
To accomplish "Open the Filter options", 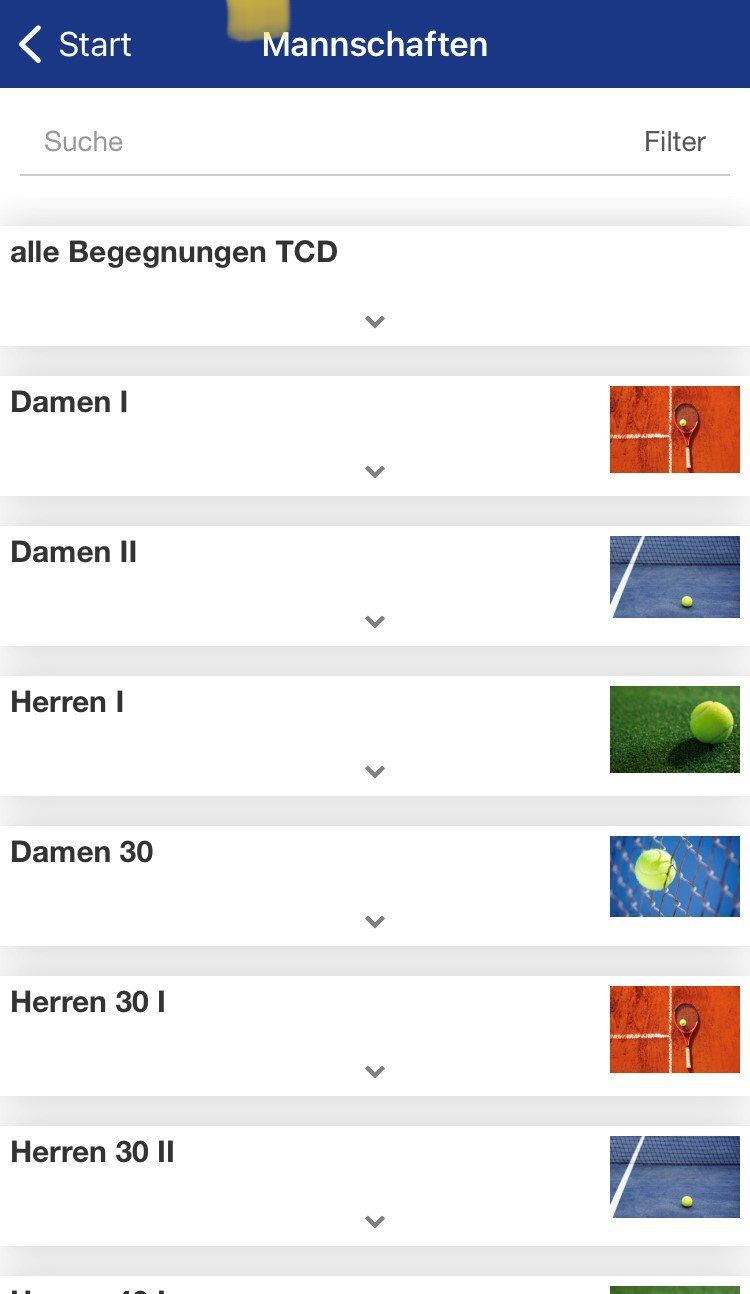I will [675, 142].
